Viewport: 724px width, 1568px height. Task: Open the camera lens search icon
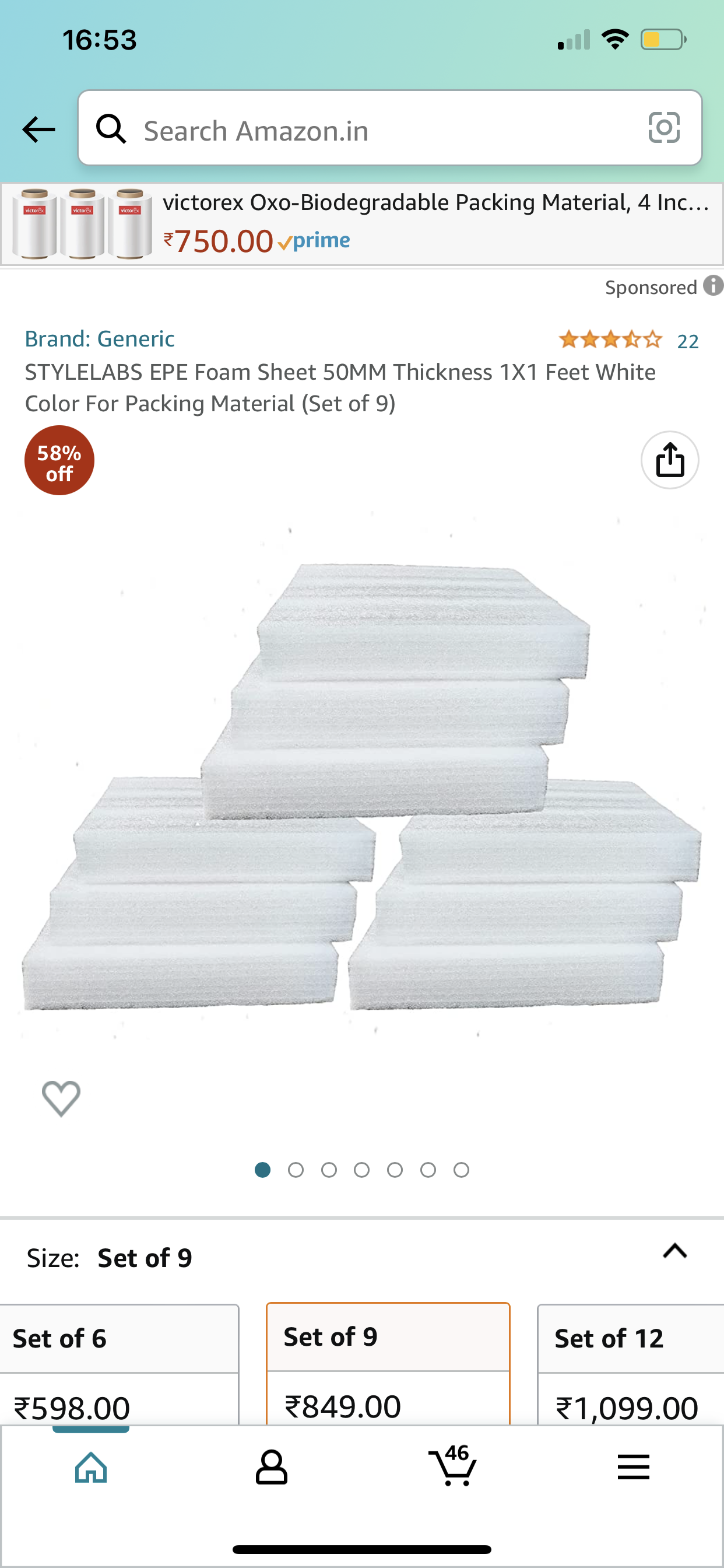coord(664,128)
